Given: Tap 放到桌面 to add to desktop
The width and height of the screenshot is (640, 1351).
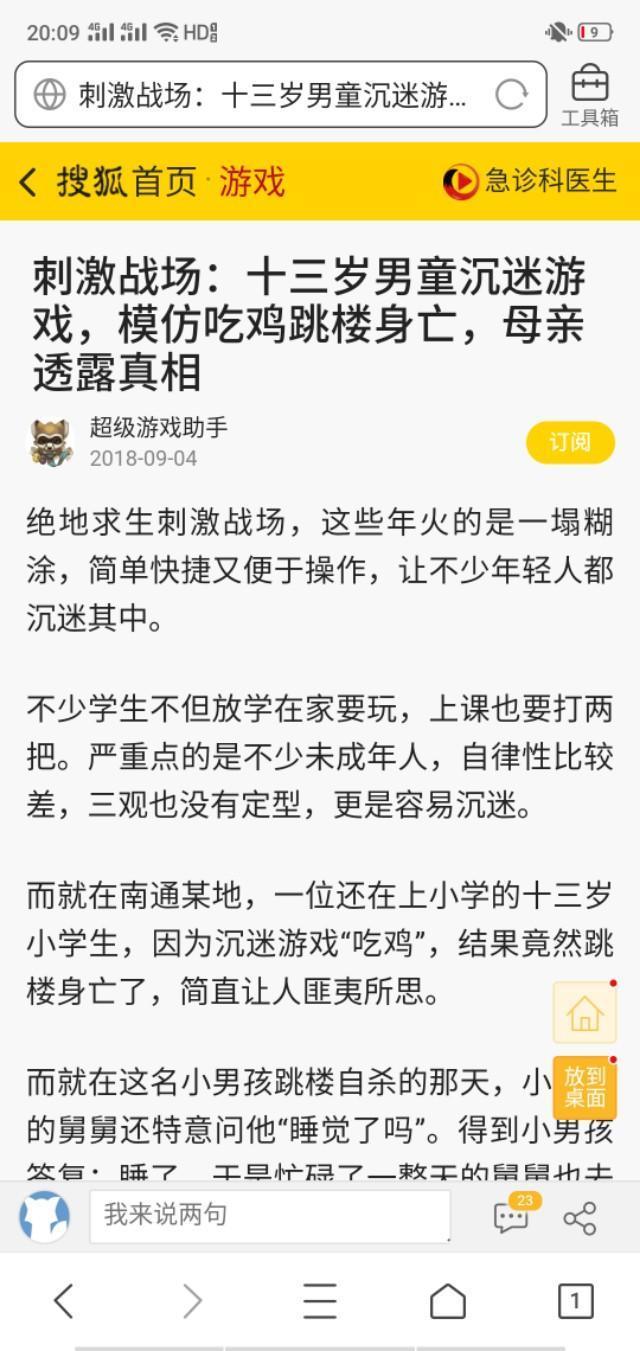Looking at the screenshot, I should click(584, 1087).
